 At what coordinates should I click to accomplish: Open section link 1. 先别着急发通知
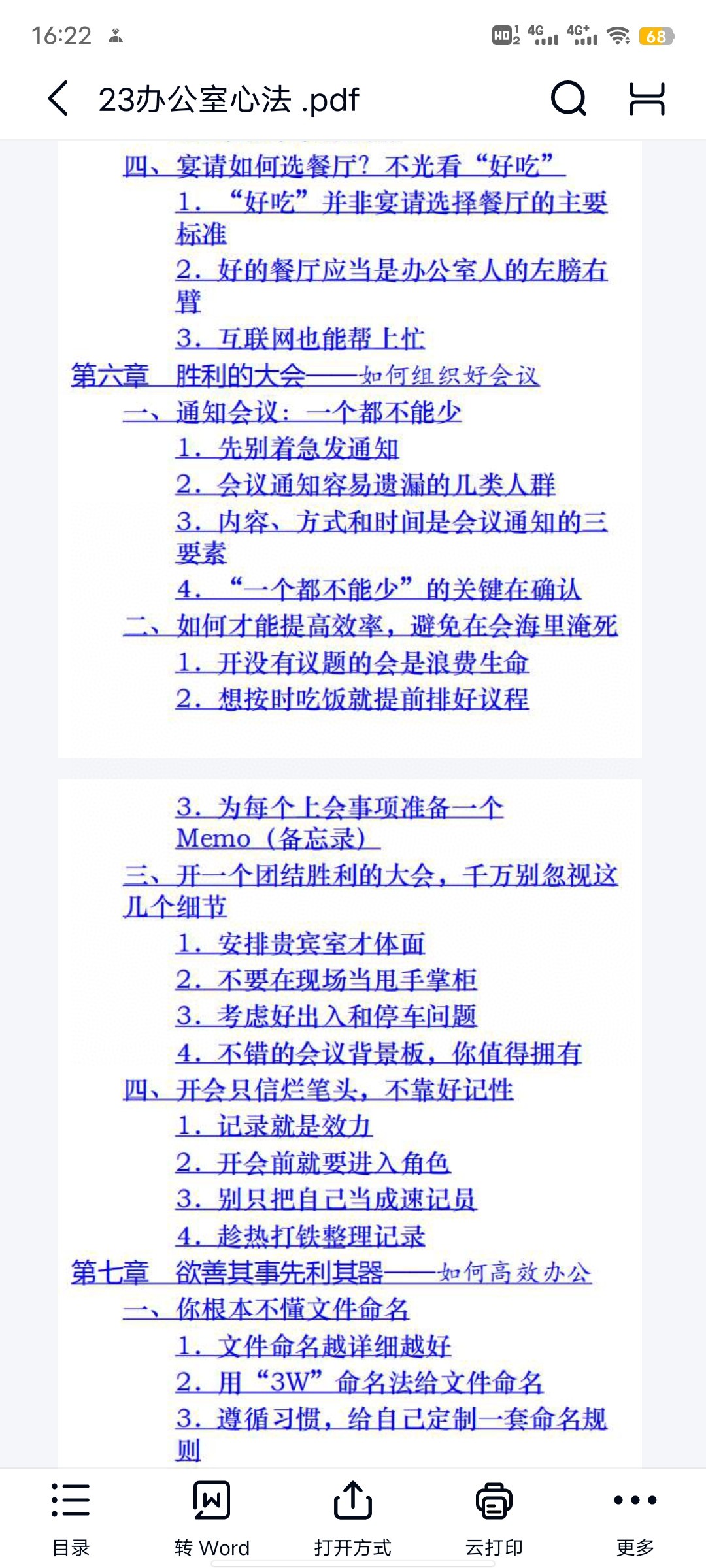[x=287, y=448]
